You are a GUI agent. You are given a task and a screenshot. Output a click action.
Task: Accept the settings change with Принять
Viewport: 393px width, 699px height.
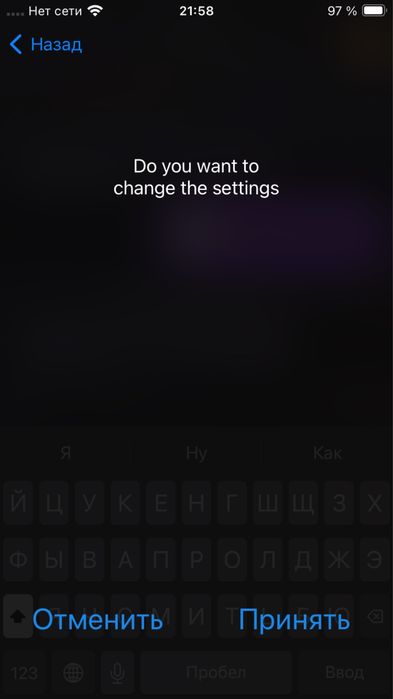tap(294, 620)
